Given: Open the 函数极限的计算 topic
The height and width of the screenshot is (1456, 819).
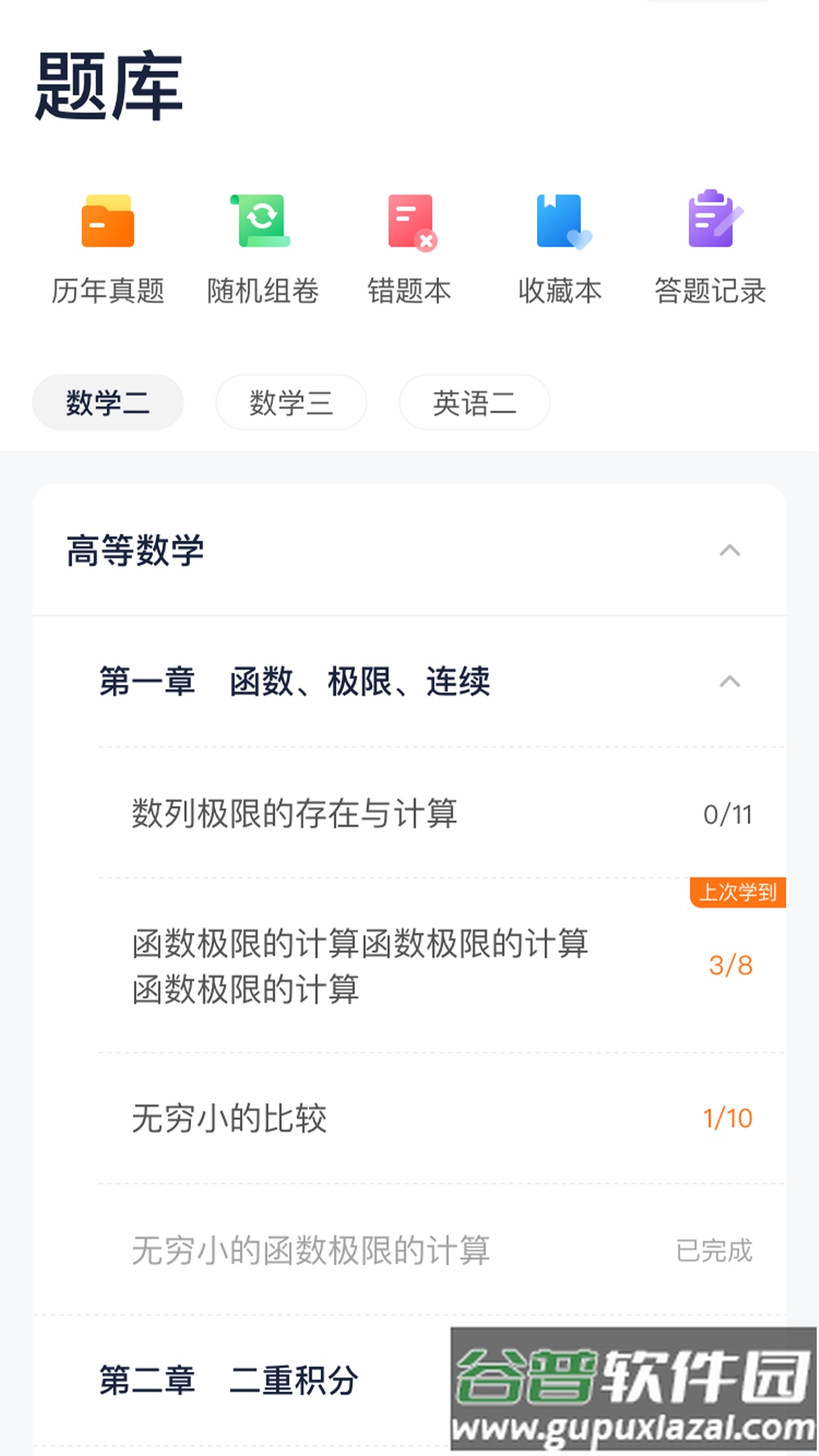Looking at the screenshot, I should [x=358, y=964].
